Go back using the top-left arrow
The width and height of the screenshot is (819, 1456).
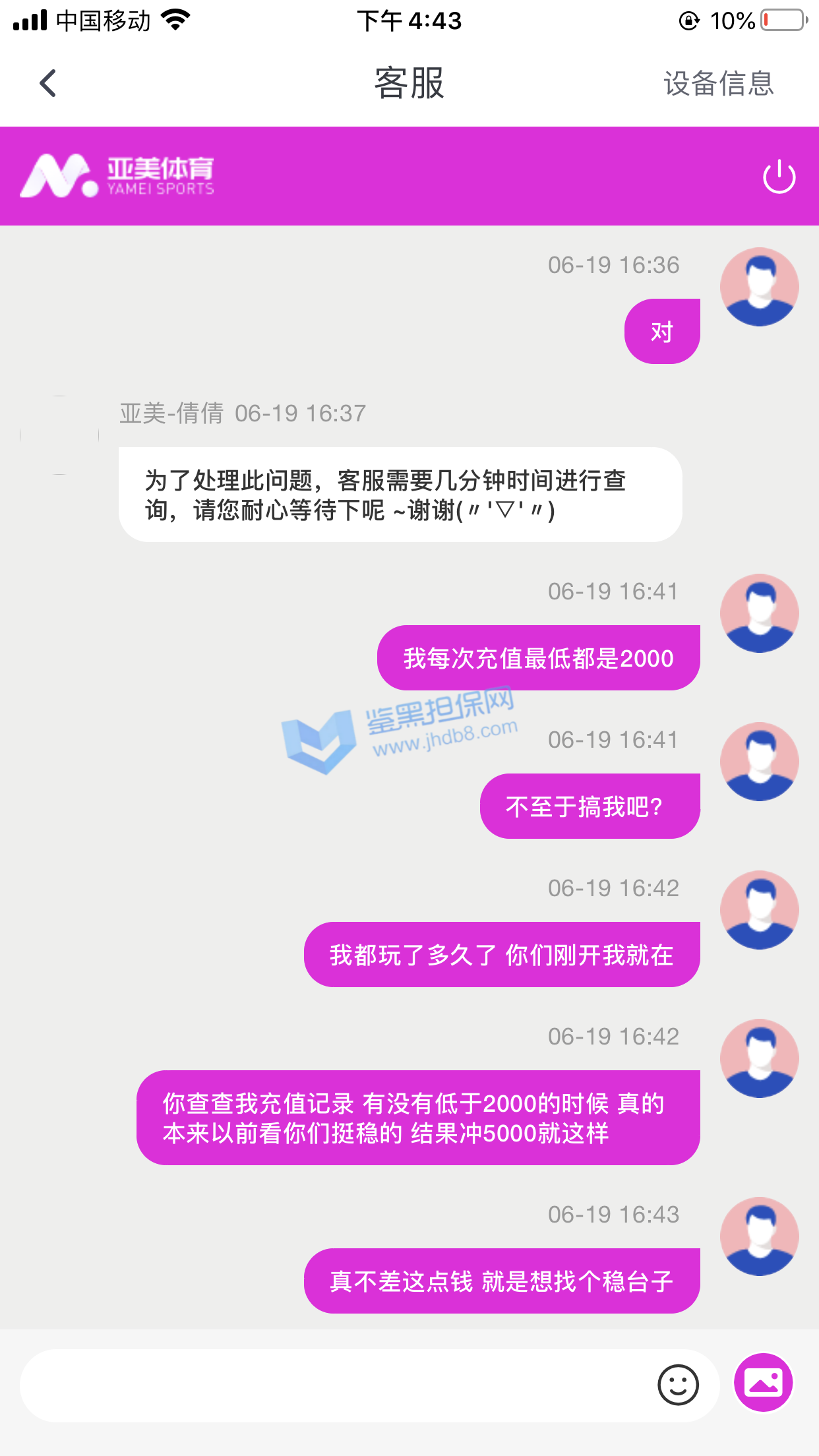coord(47,84)
